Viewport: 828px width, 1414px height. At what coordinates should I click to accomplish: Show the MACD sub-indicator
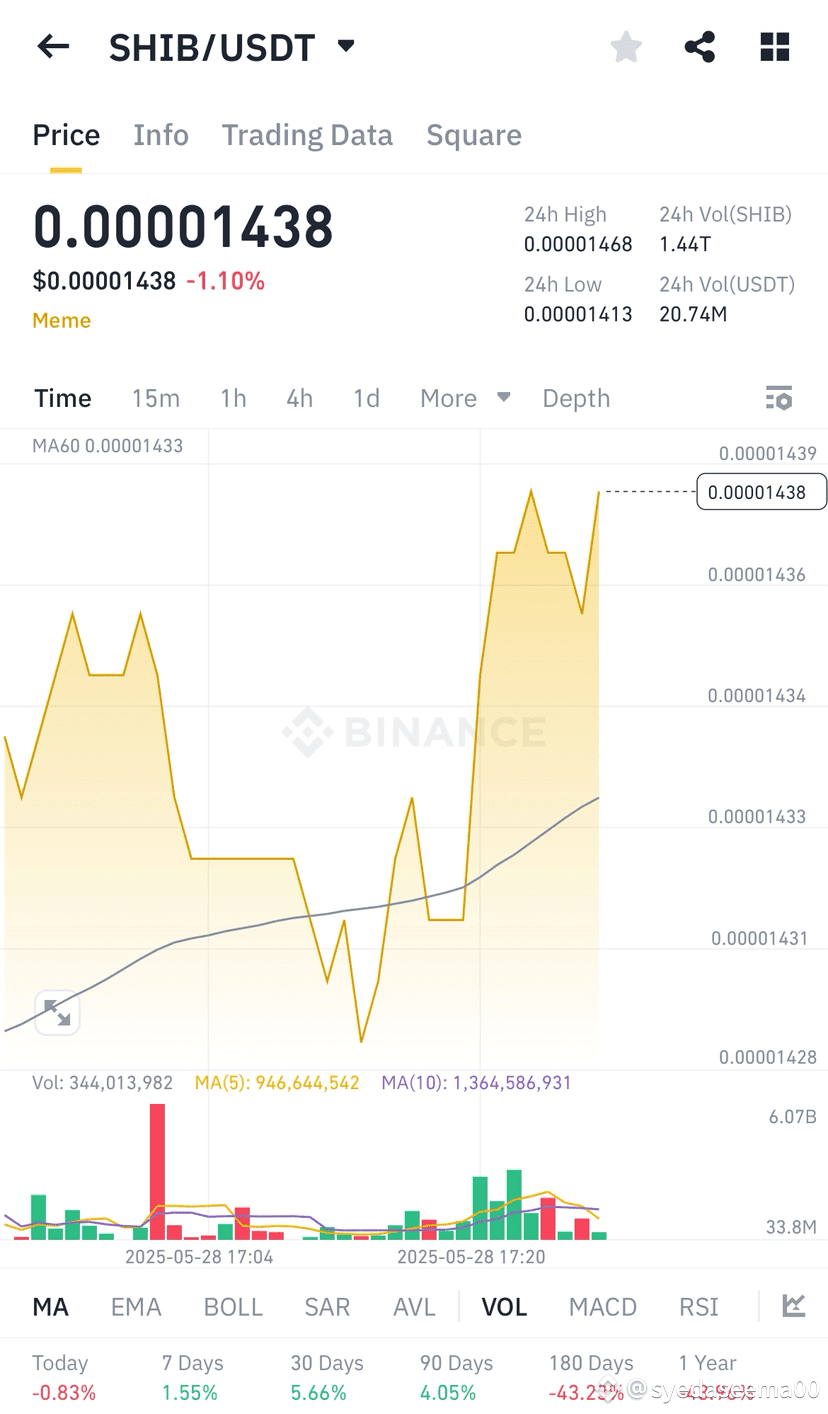(603, 1307)
